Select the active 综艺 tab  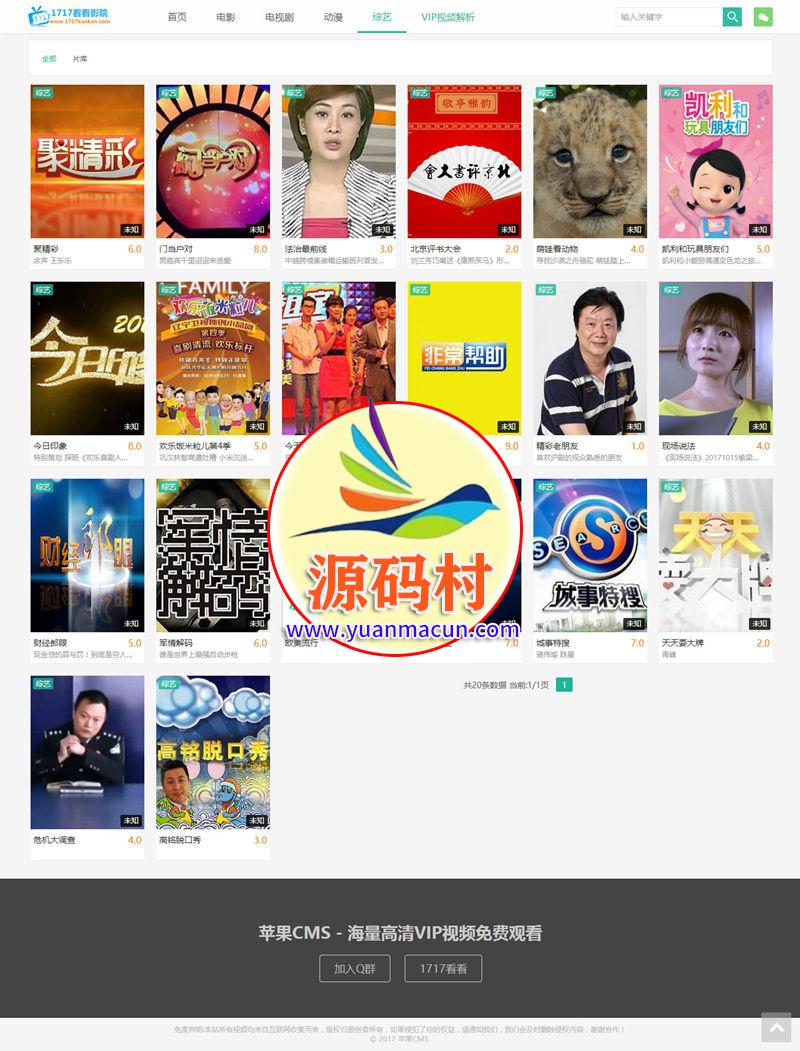coord(381,17)
